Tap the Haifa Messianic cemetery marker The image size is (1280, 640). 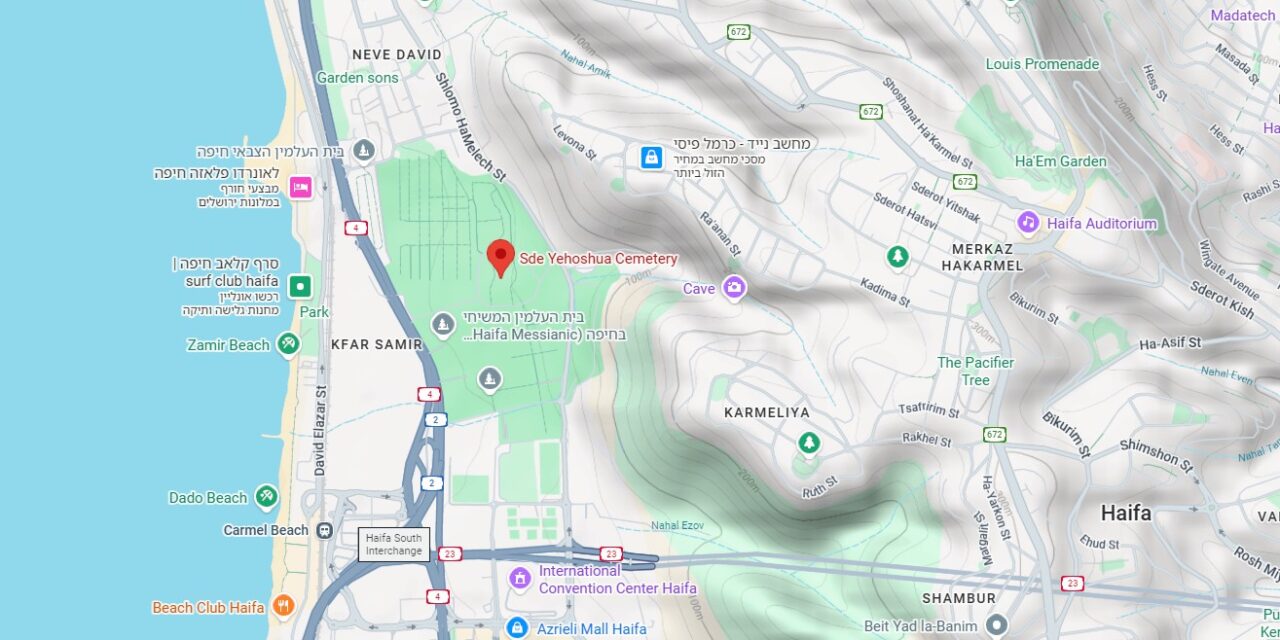point(443,324)
